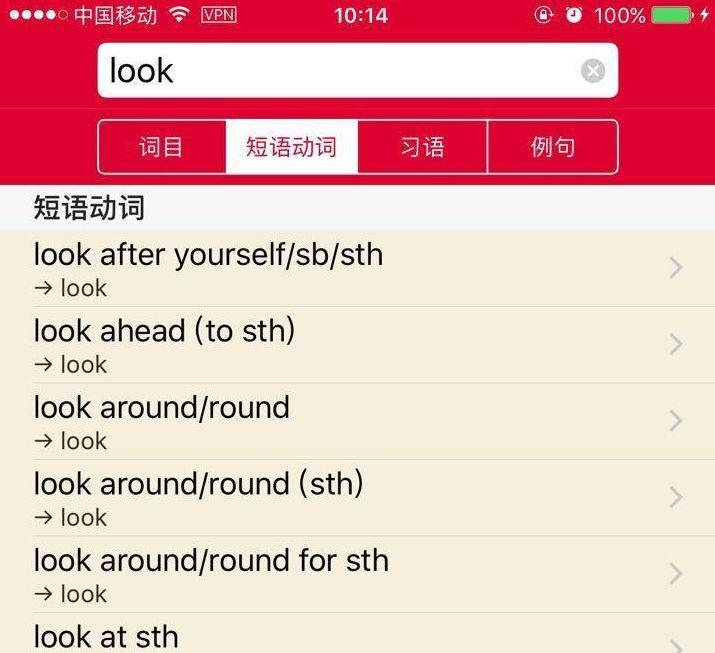Open 'look around/round (sth)' entry

tap(357, 497)
